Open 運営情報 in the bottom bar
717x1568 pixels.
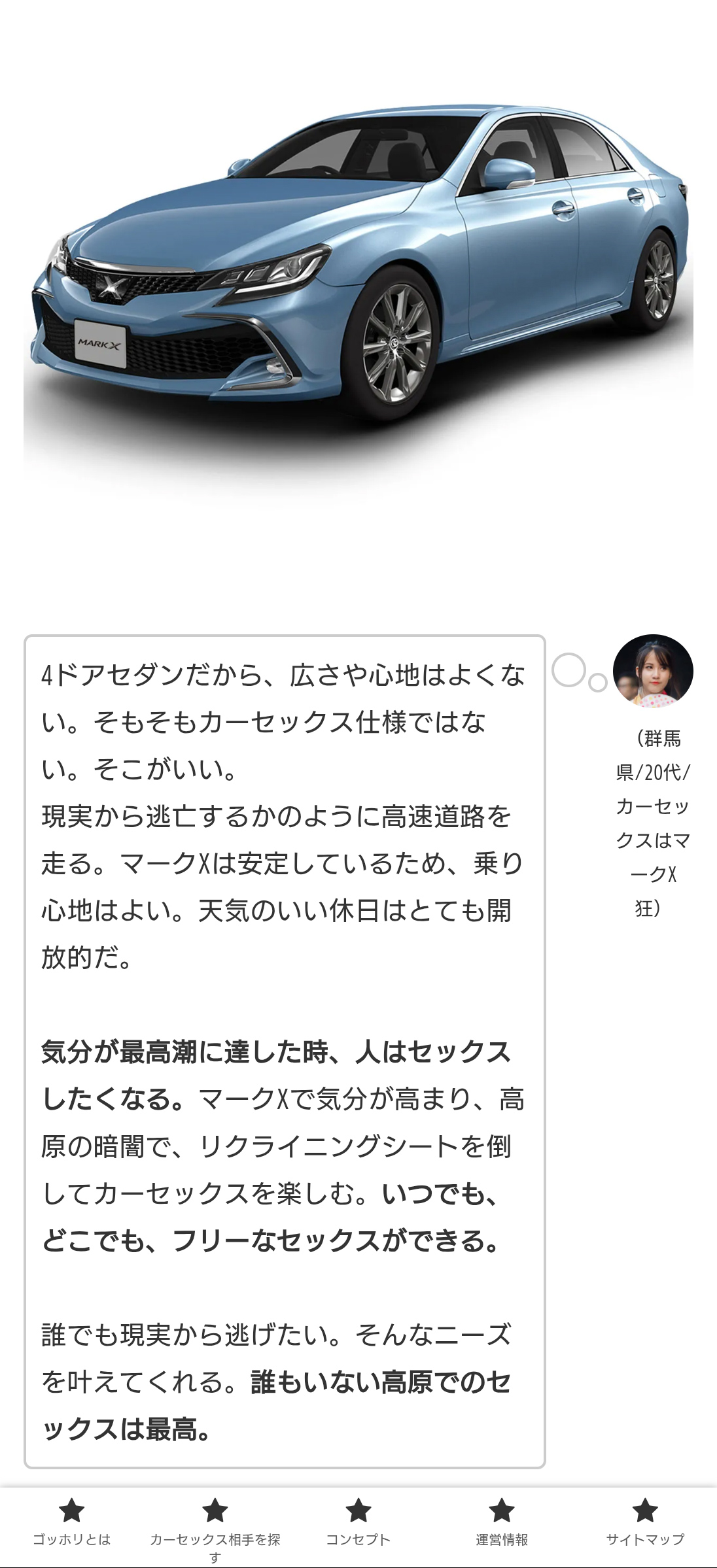(502, 1527)
